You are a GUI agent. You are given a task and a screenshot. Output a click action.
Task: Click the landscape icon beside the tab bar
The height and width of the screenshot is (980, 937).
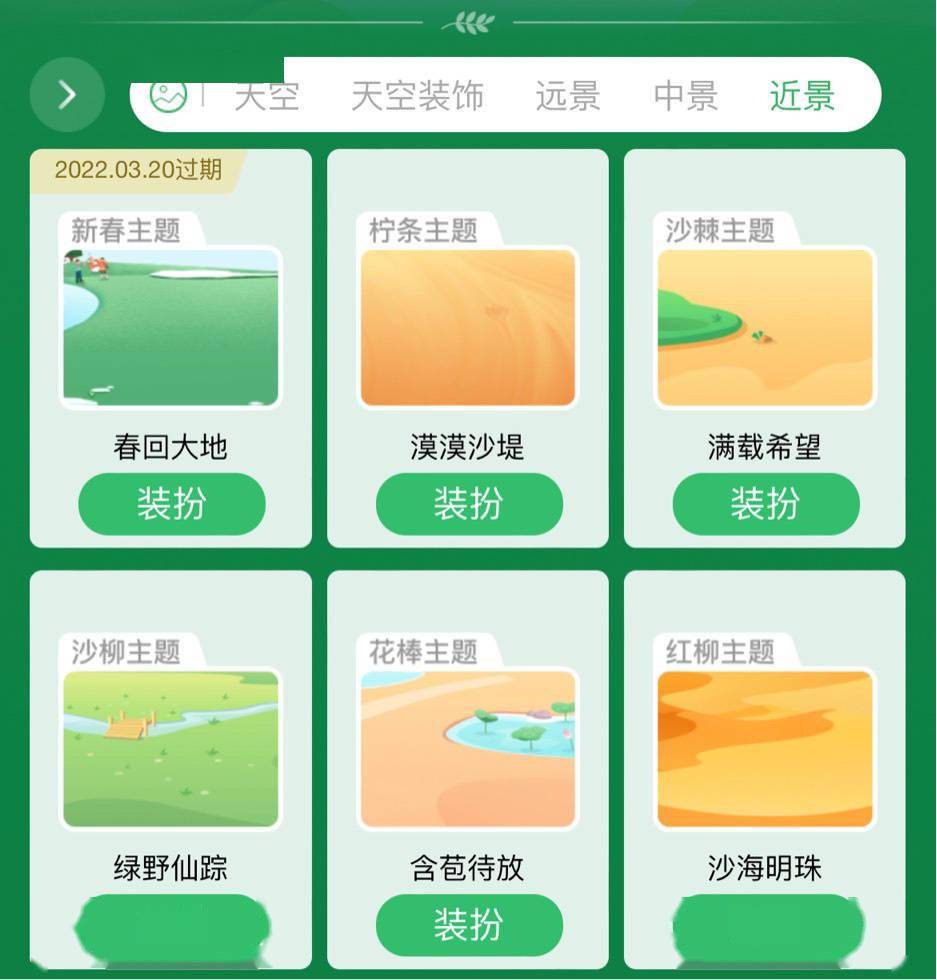pyautogui.click(x=170, y=96)
